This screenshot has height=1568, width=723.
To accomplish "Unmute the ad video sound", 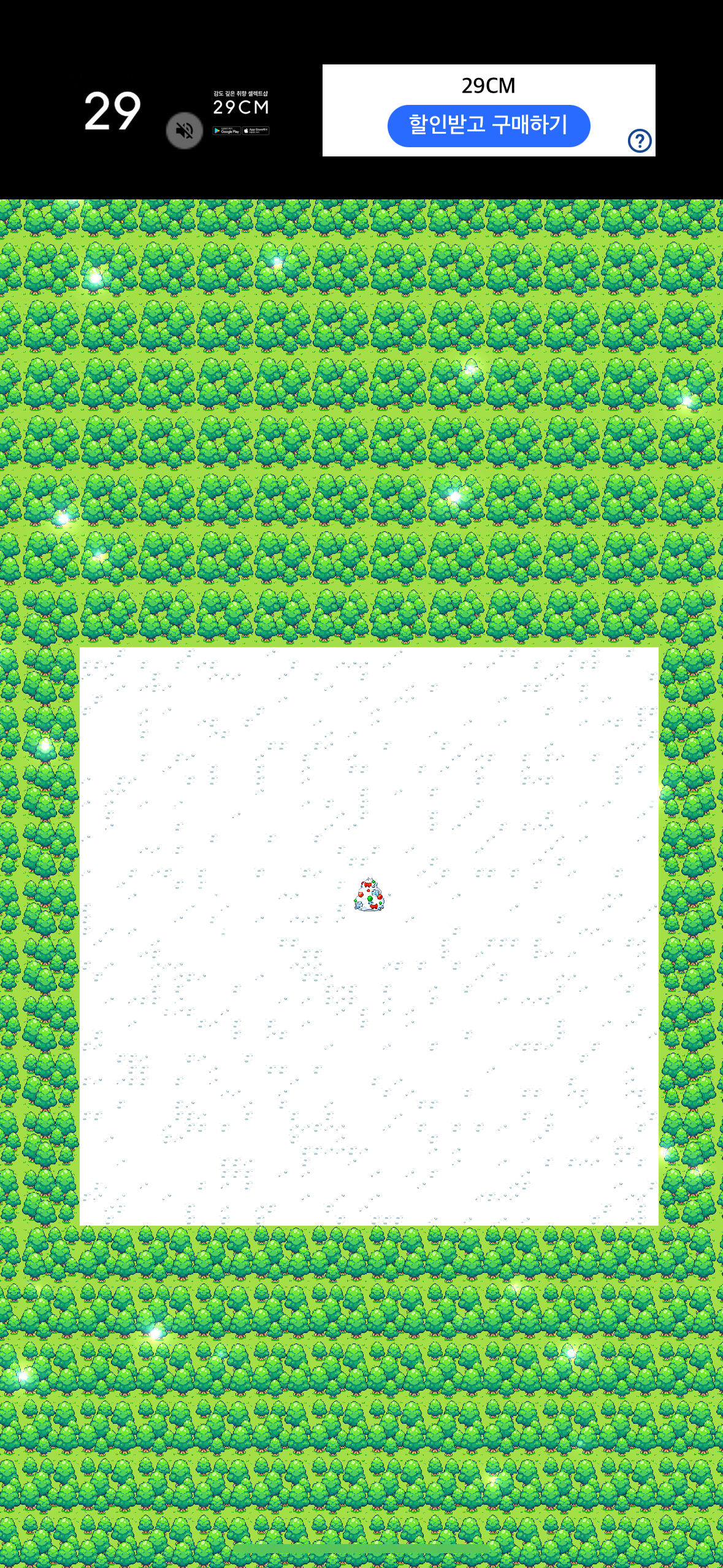I will (185, 130).
